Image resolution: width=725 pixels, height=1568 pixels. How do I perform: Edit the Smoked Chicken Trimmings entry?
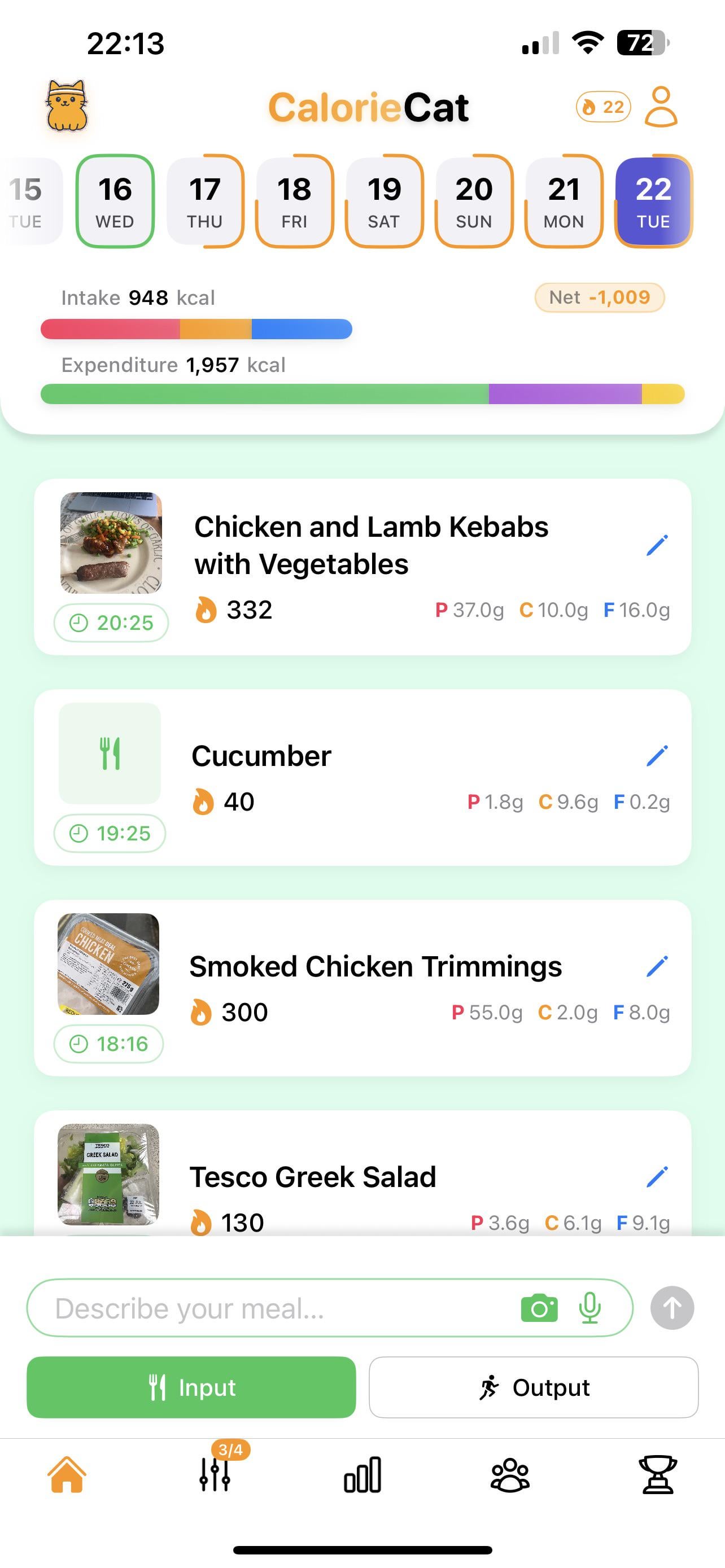pyautogui.click(x=657, y=966)
